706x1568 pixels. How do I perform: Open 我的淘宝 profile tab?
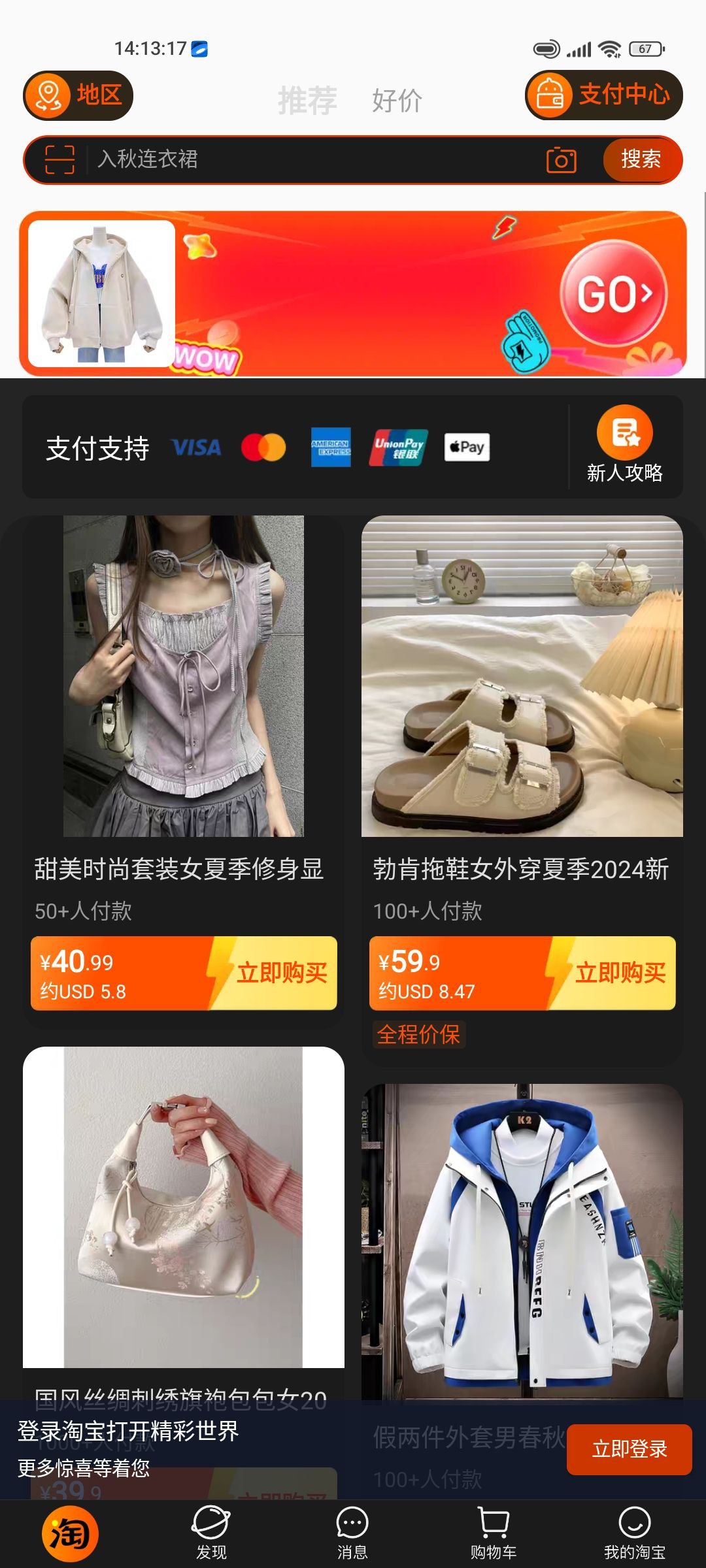[634, 1533]
